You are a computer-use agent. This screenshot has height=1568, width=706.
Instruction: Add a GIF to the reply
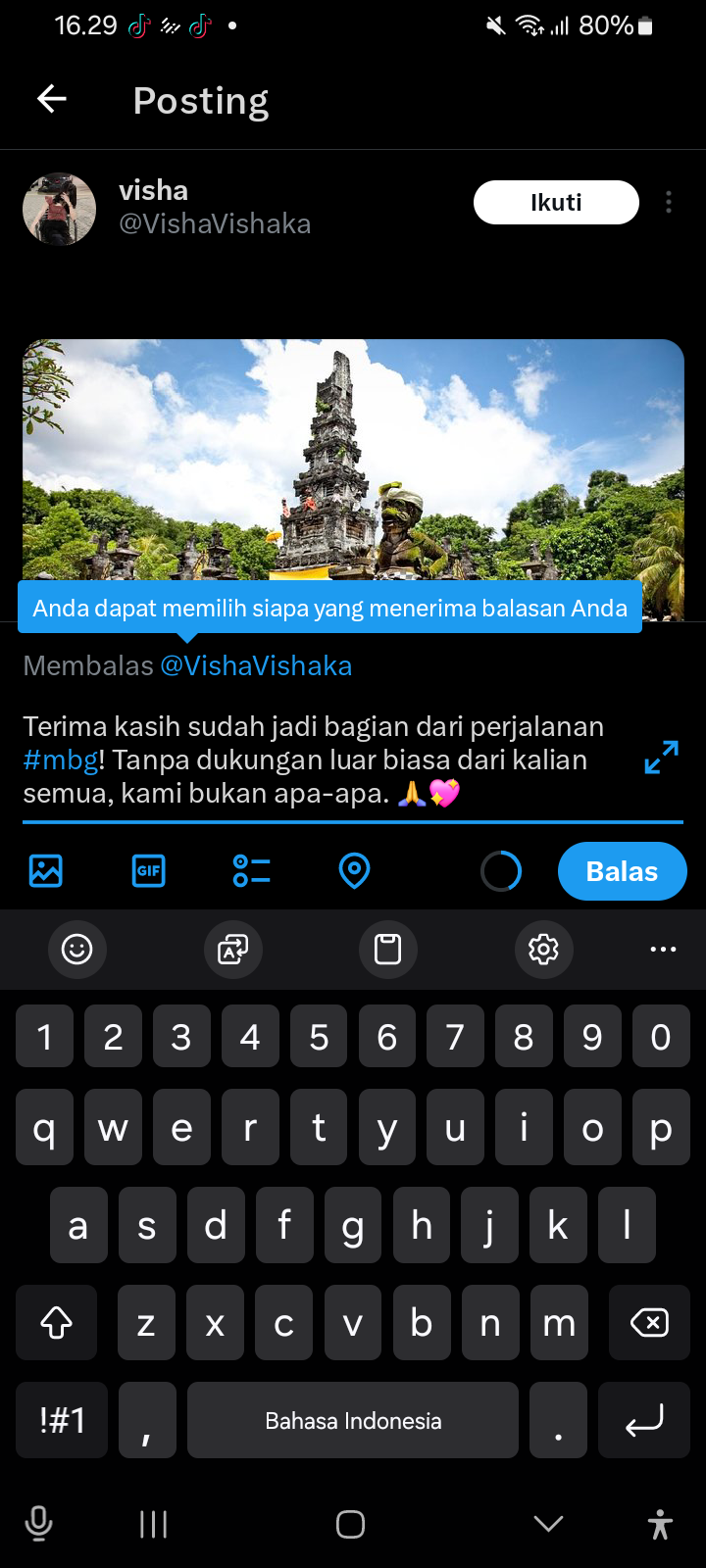click(x=149, y=870)
